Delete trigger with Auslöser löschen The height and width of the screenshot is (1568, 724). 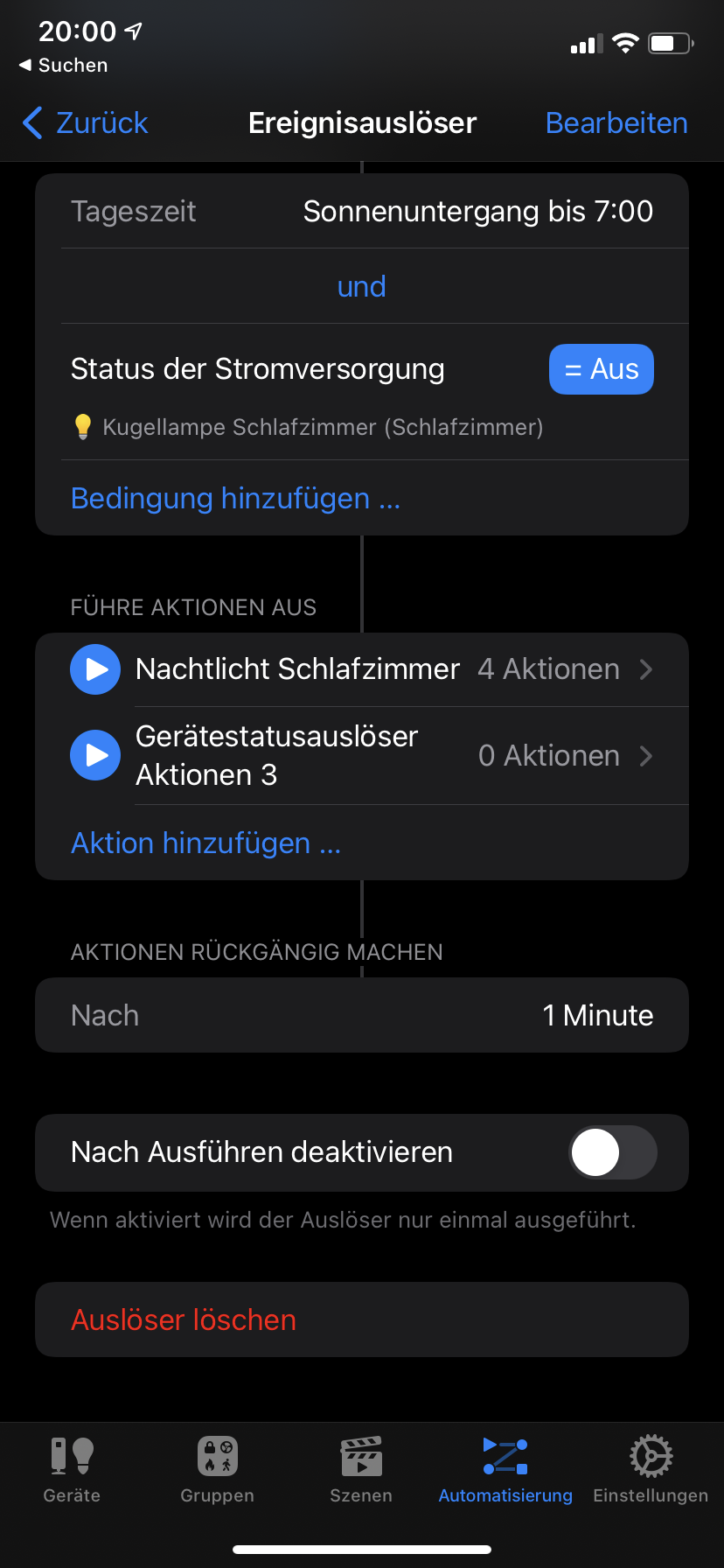click(184, 1319)
